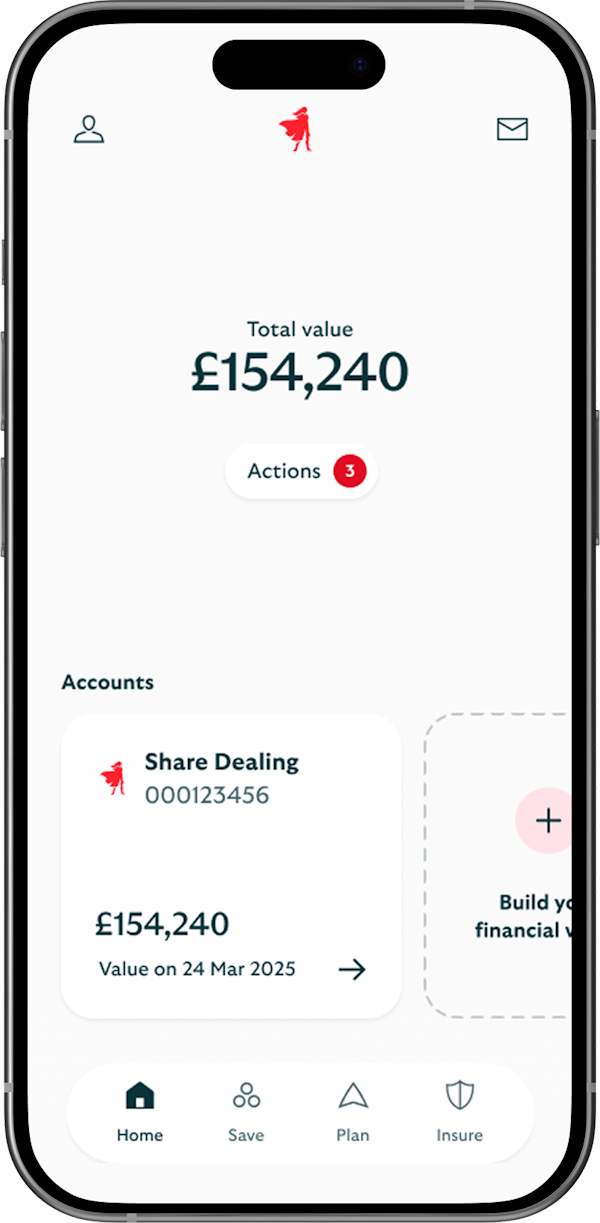Go to the Home tab
The image size is (600, 1223).
140,1111
